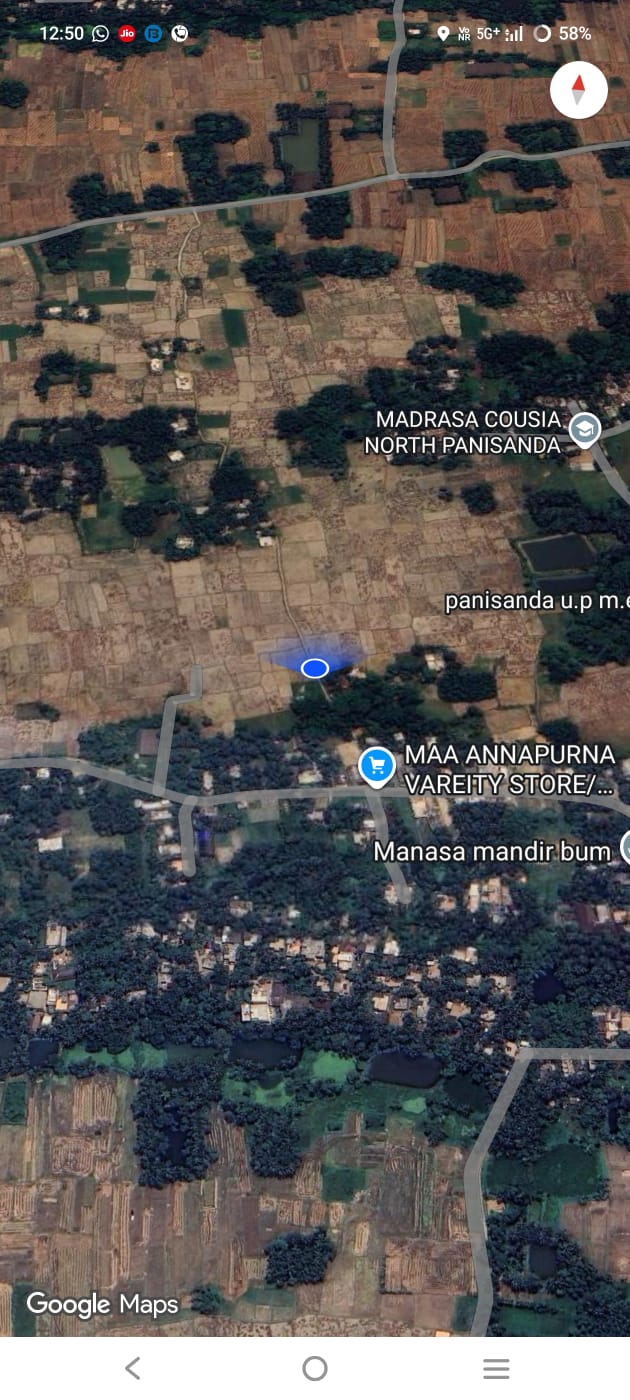Open the recent apps menu
Screen dimensions: 630x1400
tap(496, 1368)
